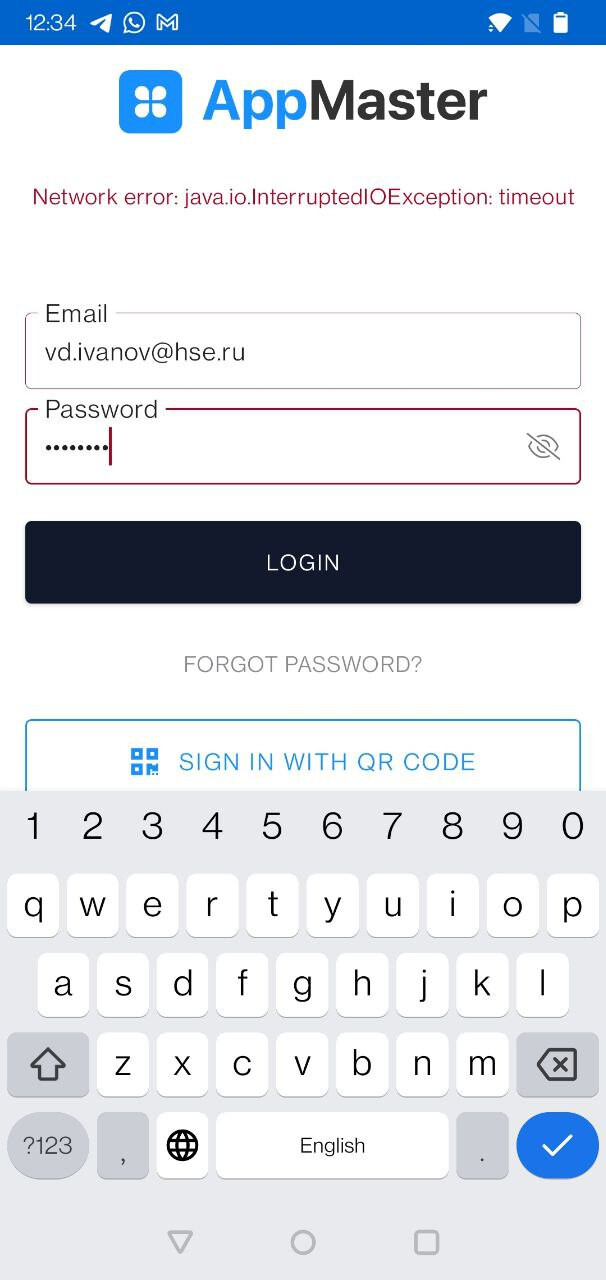Image resolution: width=606 pixels, height=1280 pixels.
Task: Focus the Password field
Action: point(303,447)
